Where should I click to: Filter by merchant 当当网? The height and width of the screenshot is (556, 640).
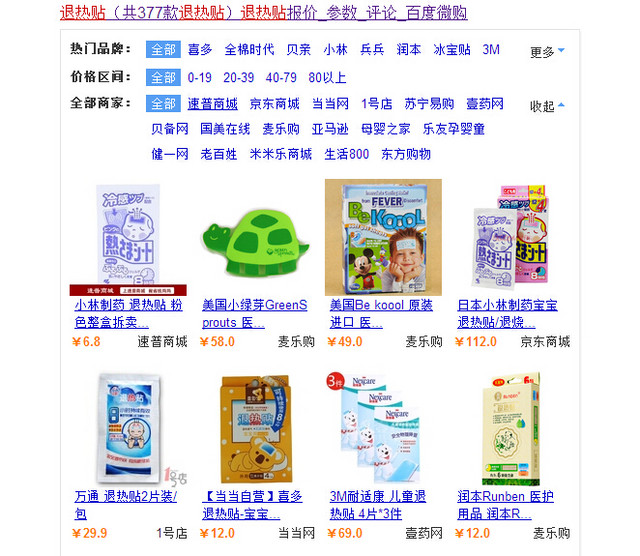pyautogui.click(x=329, y=104)
